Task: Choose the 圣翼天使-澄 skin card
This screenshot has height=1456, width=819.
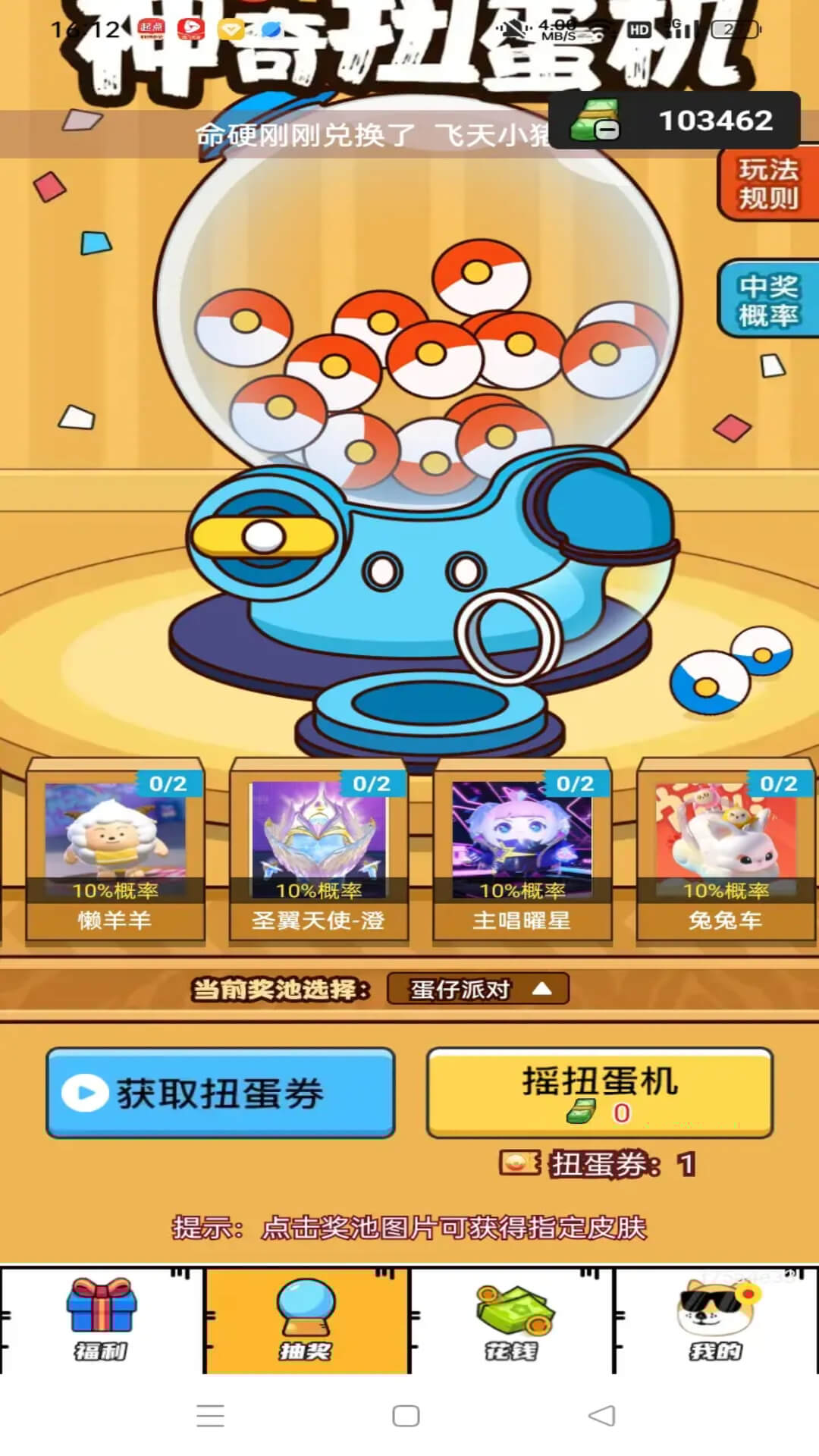Action: pyautogui.click(x=318, y=849)
